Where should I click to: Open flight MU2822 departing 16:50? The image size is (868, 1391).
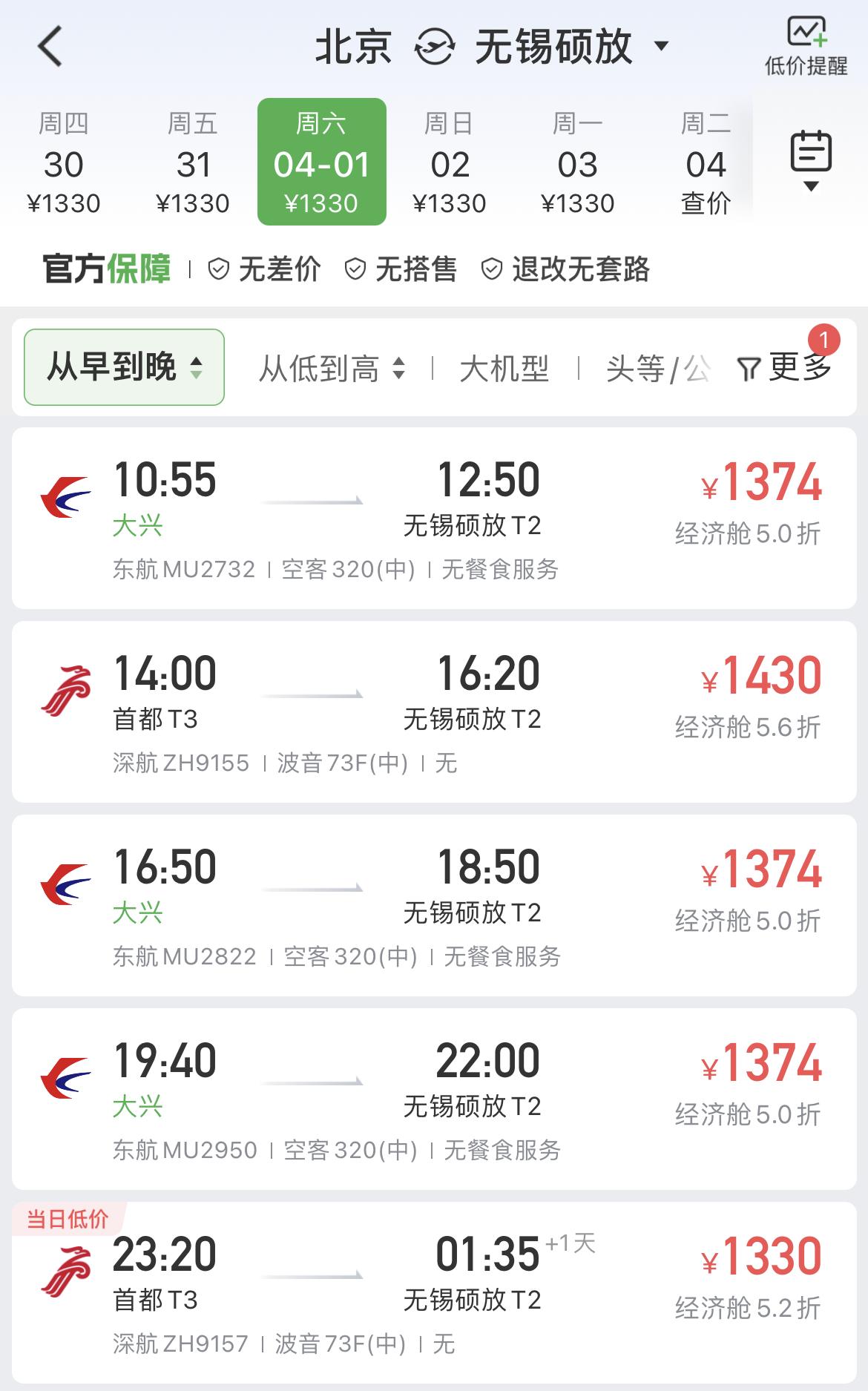(x=434, y=905)
